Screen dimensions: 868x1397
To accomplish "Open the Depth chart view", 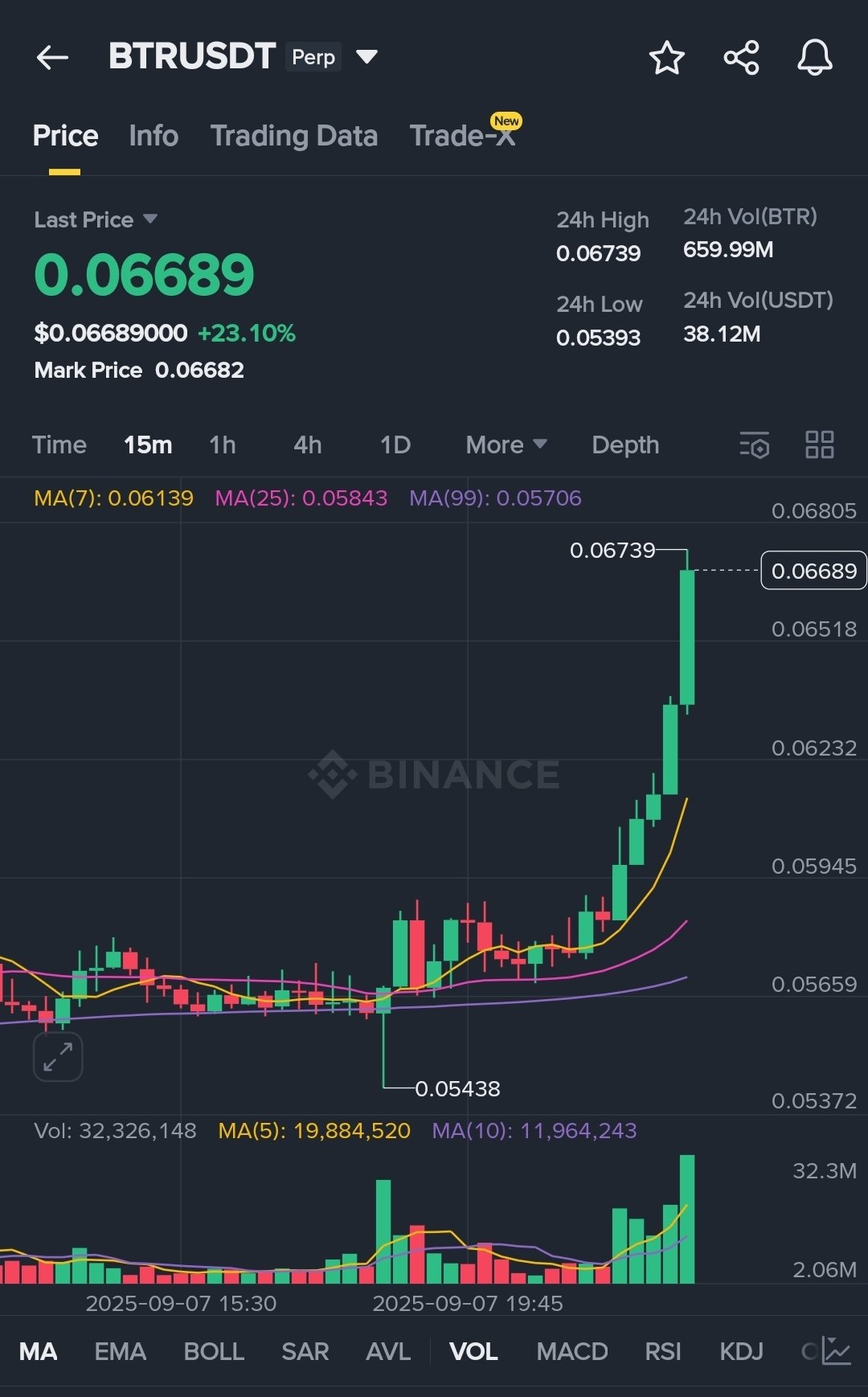I will [625, 444].
